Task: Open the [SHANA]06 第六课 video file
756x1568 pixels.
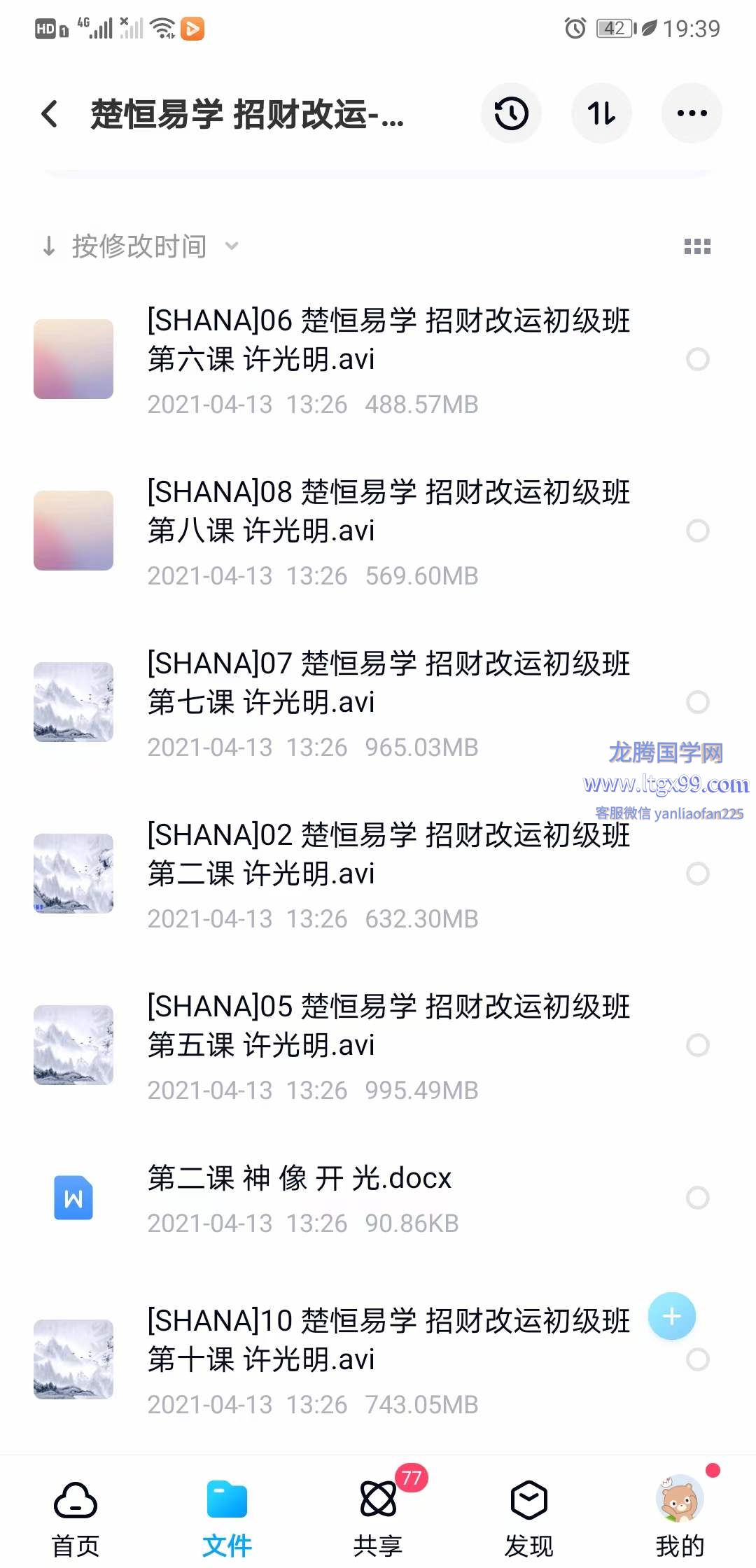Action: click(x=388, y=340)
